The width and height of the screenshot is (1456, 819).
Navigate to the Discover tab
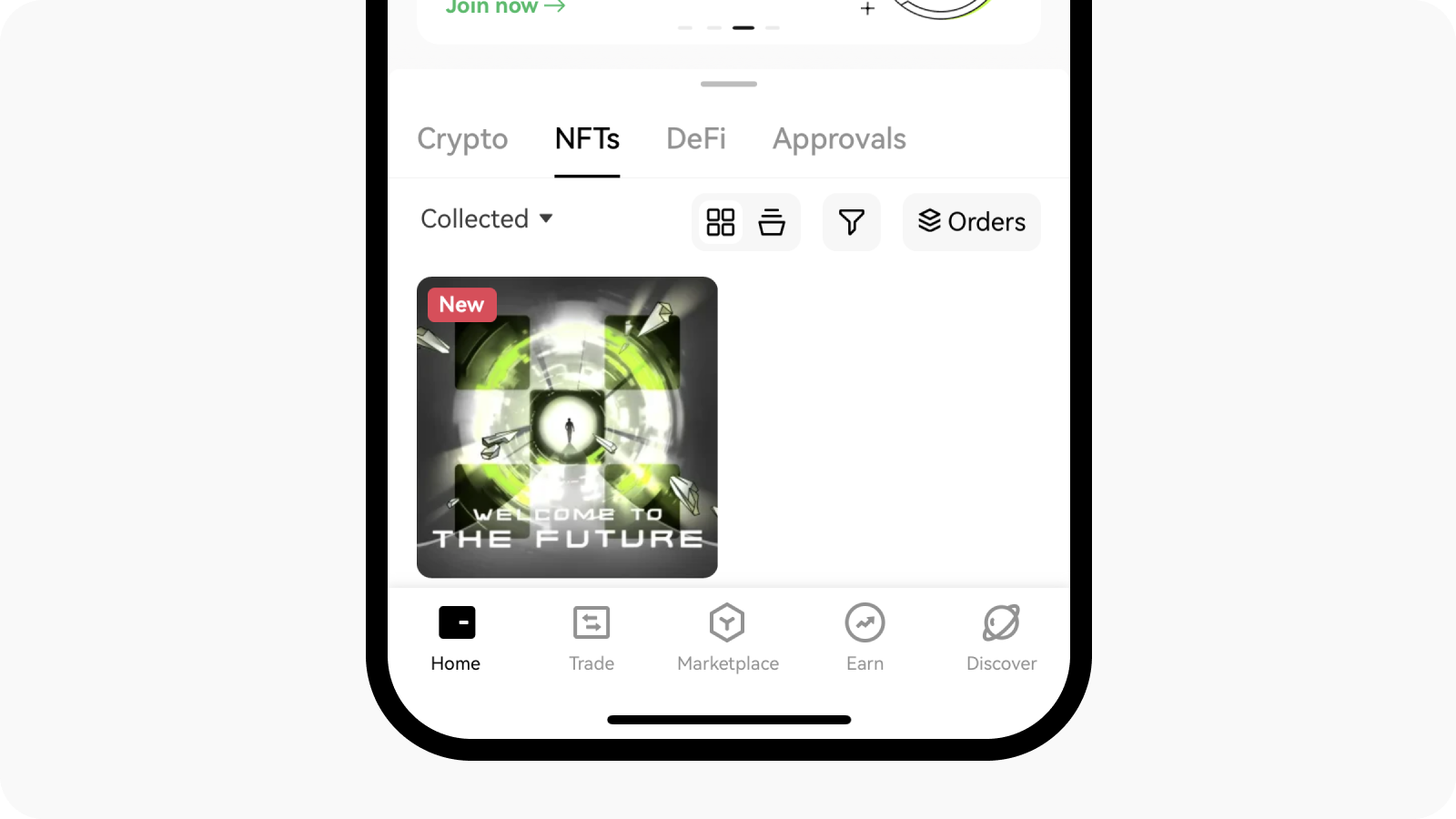click(1001, 638)
